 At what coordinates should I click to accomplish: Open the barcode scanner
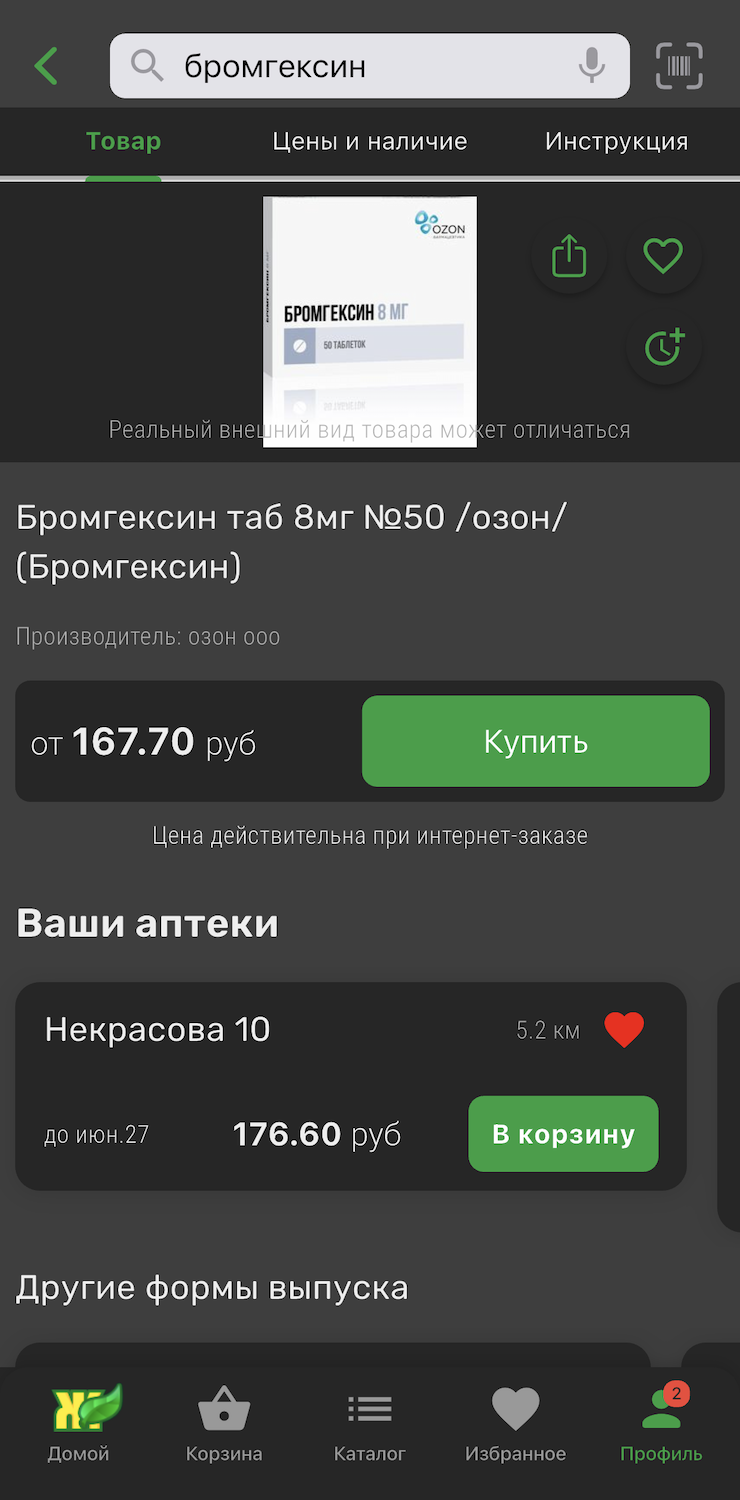(680, 66)
